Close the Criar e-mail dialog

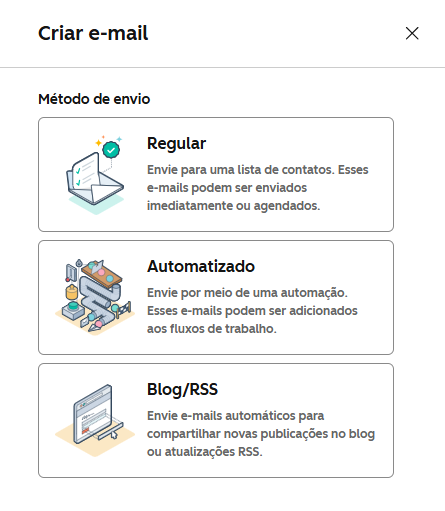412,33
